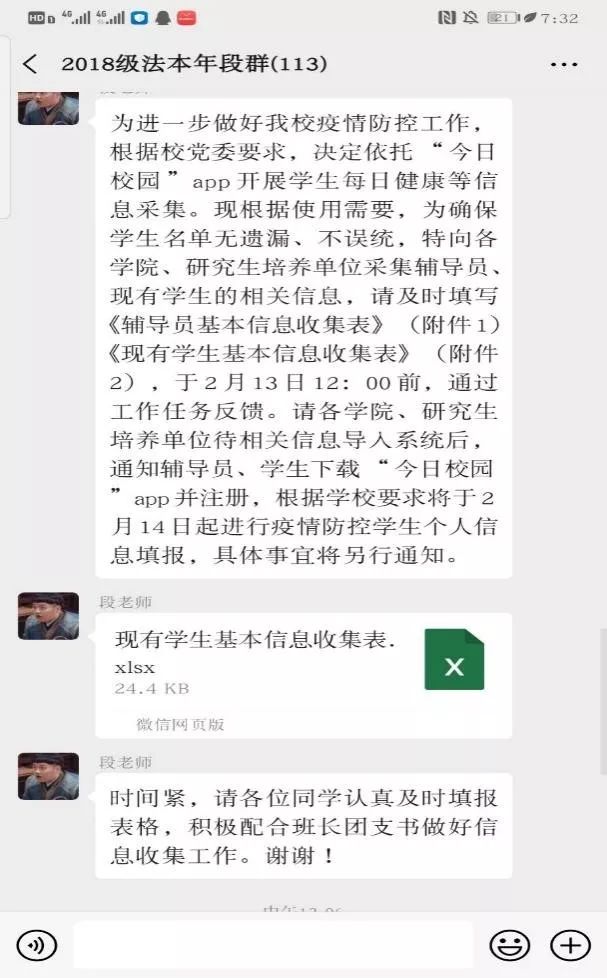Open the plus attachment menu
607x978 pixels.
570,944
